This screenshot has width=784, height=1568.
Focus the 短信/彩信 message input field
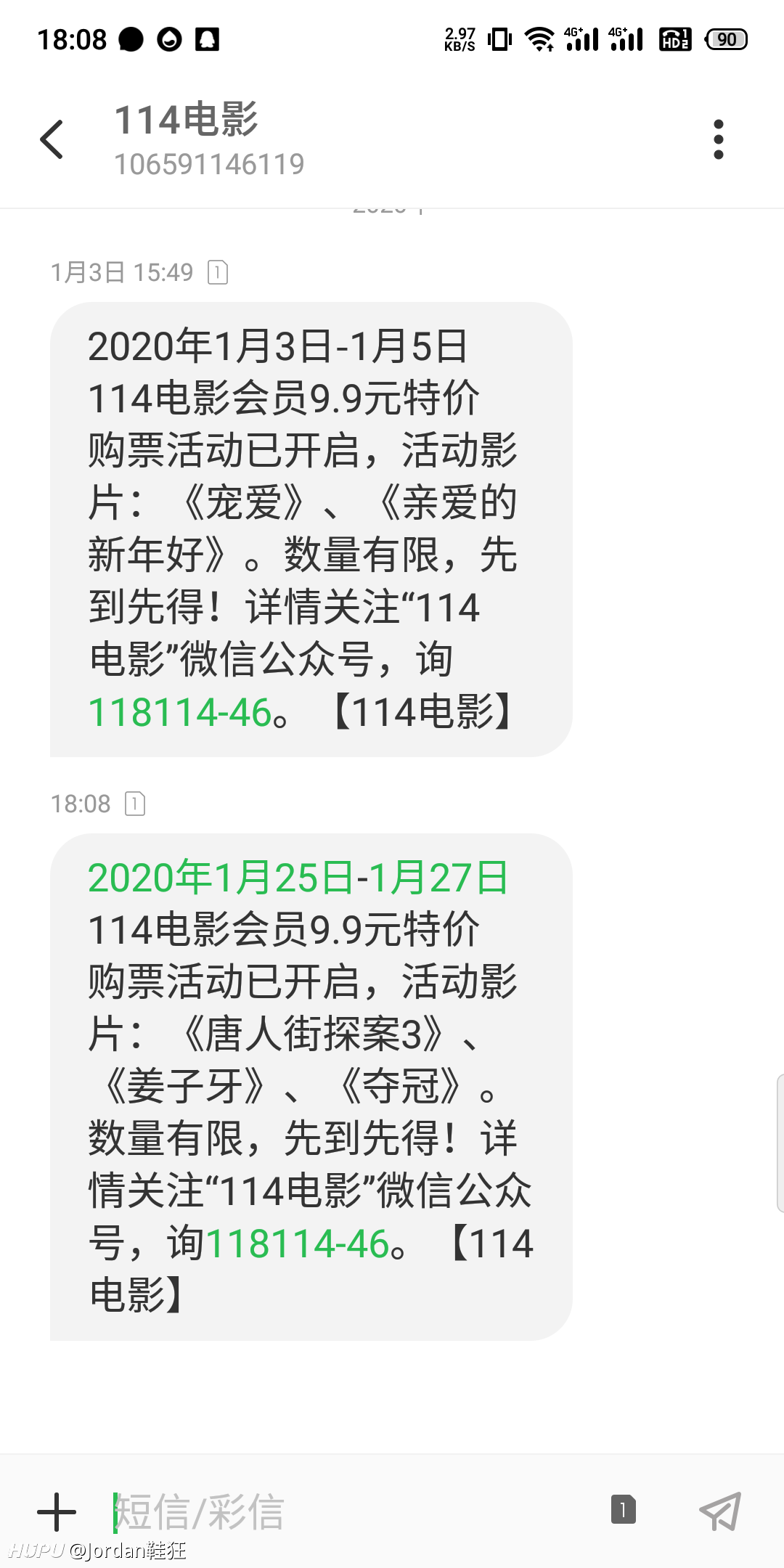tap(348, 1512)
